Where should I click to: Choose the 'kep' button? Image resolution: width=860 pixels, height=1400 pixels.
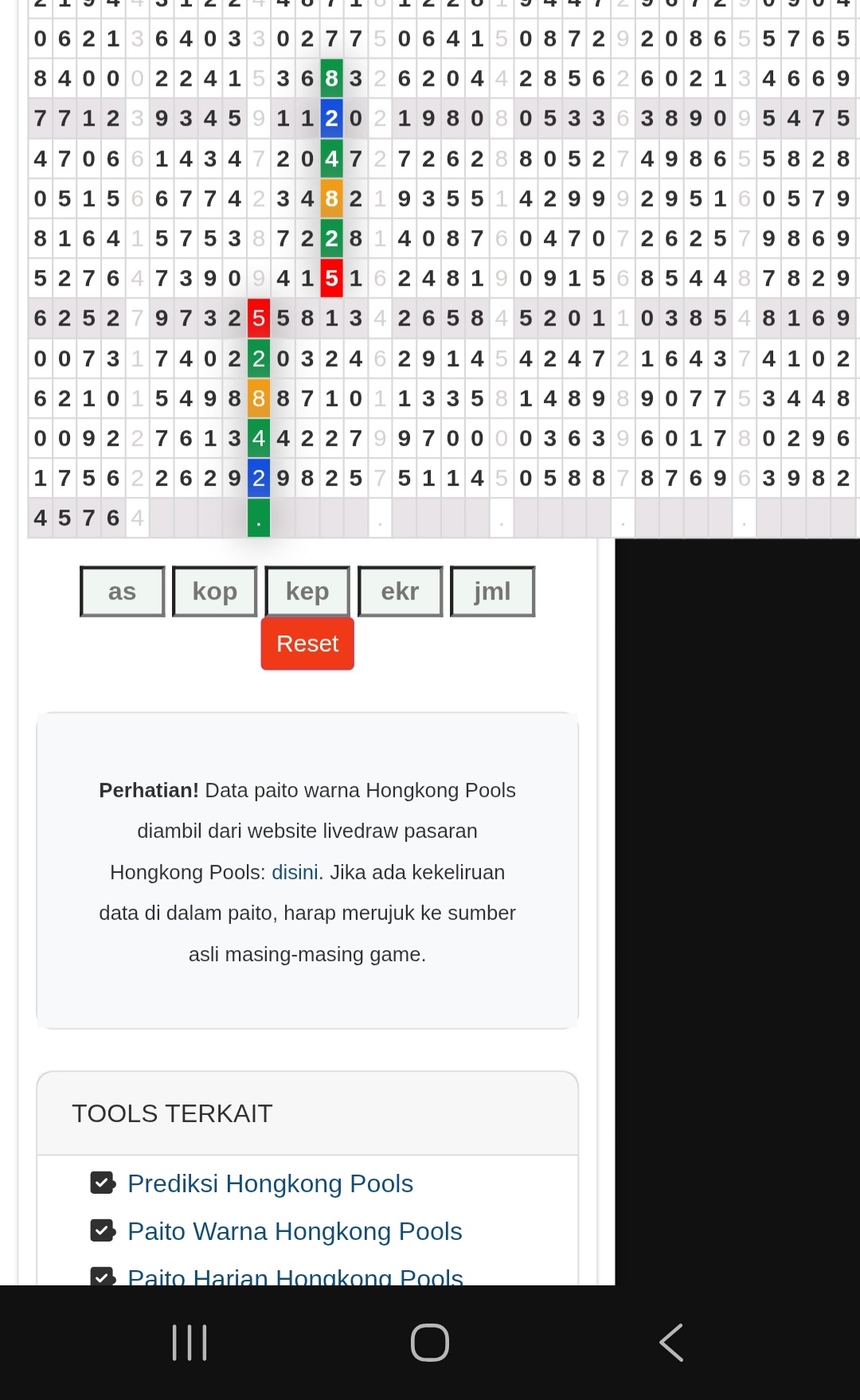[x=307, y=592]
